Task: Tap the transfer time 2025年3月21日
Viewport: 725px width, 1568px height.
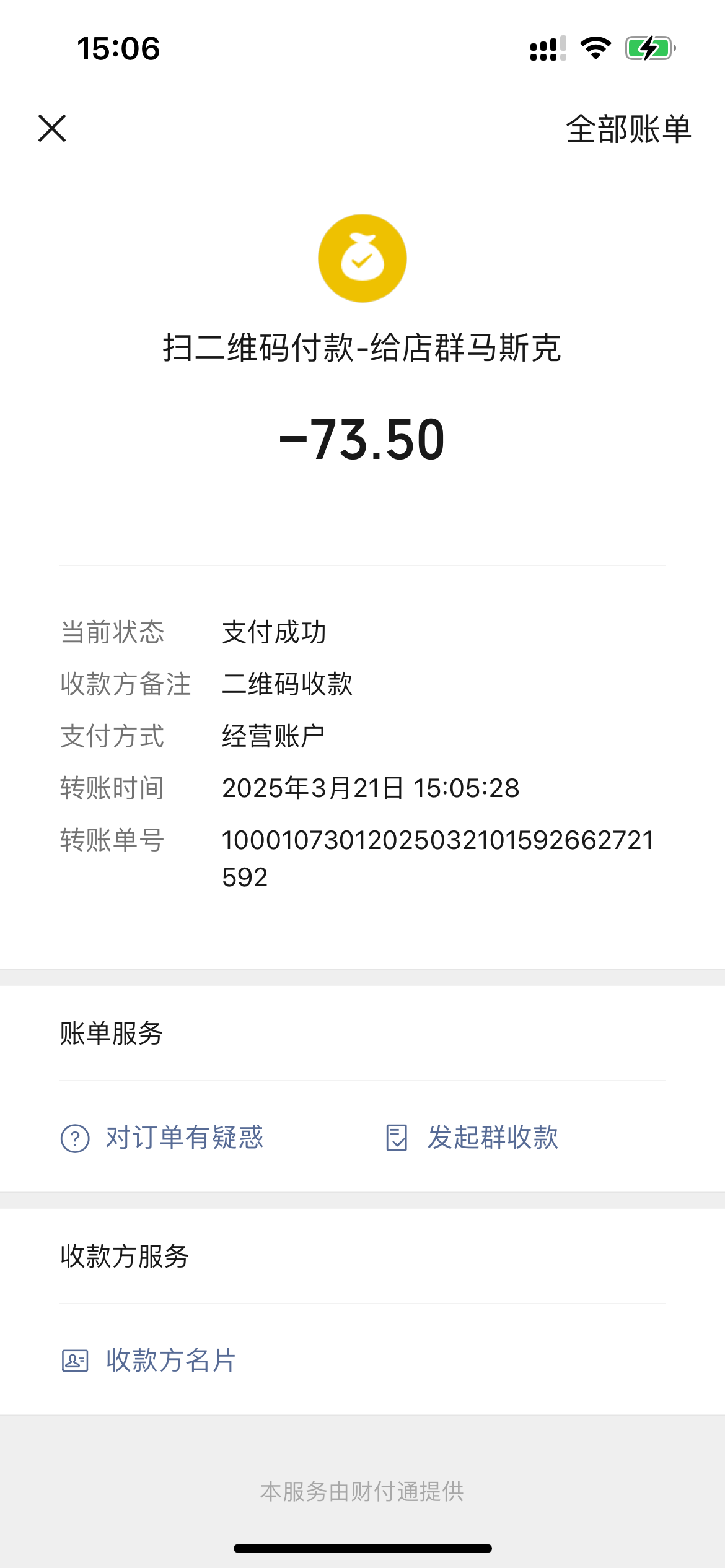Action: pyautogui.click(x=371, y=788)
